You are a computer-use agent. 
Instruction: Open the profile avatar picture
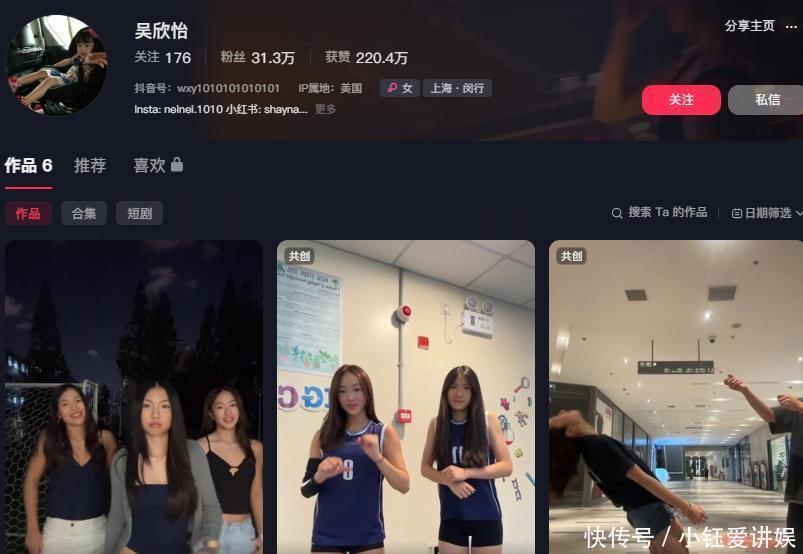[56, 65]
